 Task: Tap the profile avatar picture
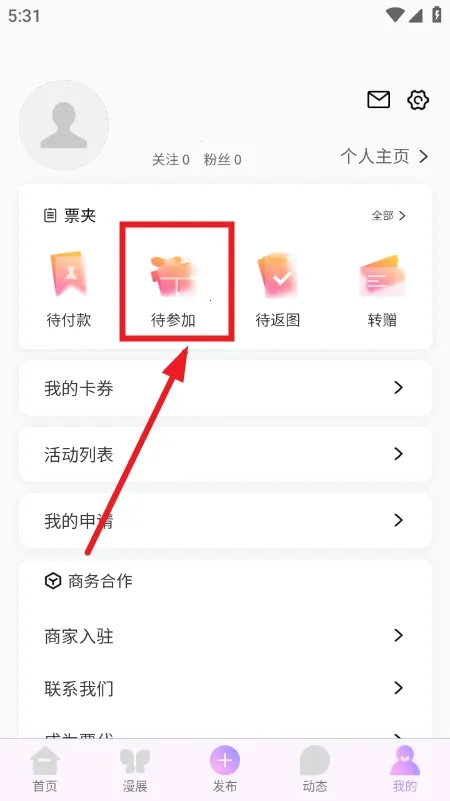tap(64, 125)
